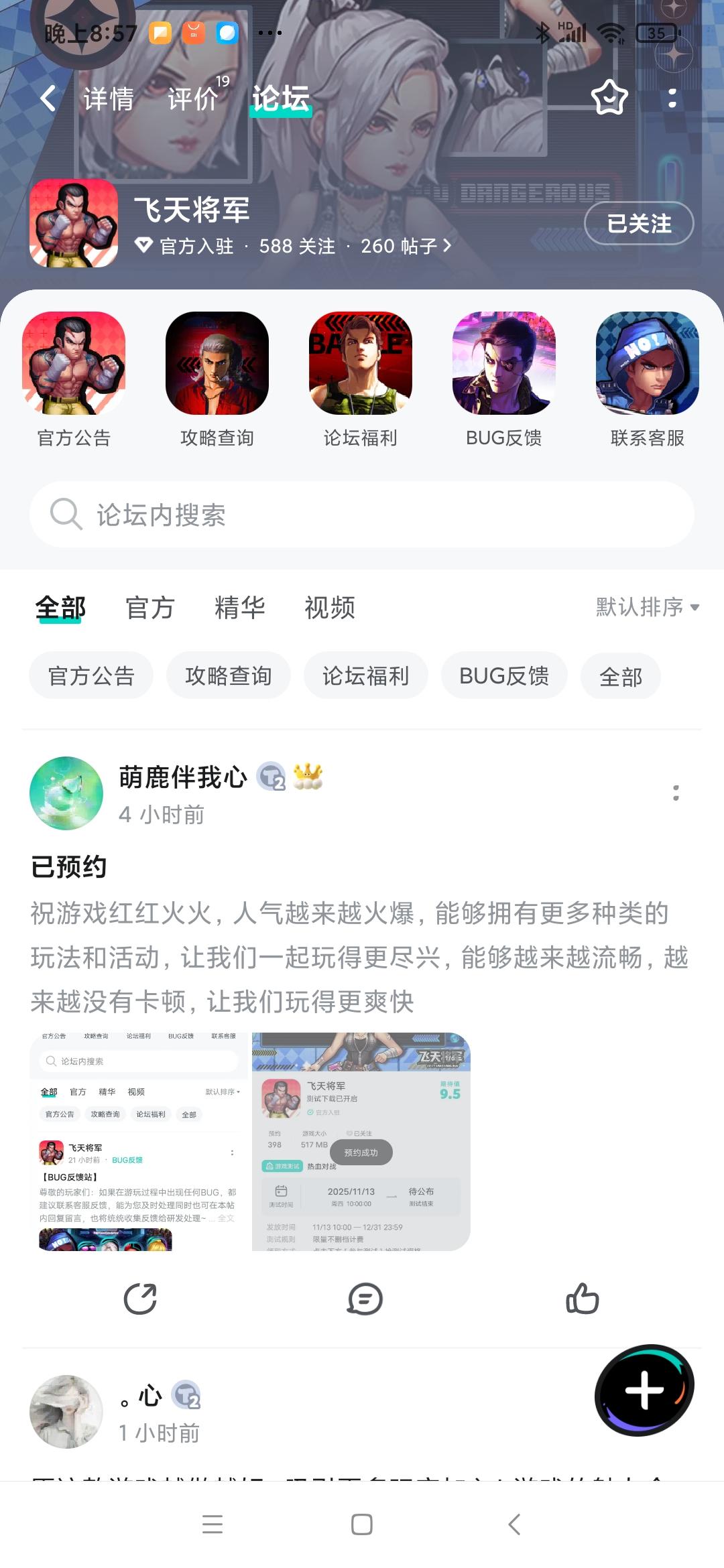724x1568 pixels.
Task: View 。心's profile avatar
Action: pyautogui.click(x=66, y=1412)
